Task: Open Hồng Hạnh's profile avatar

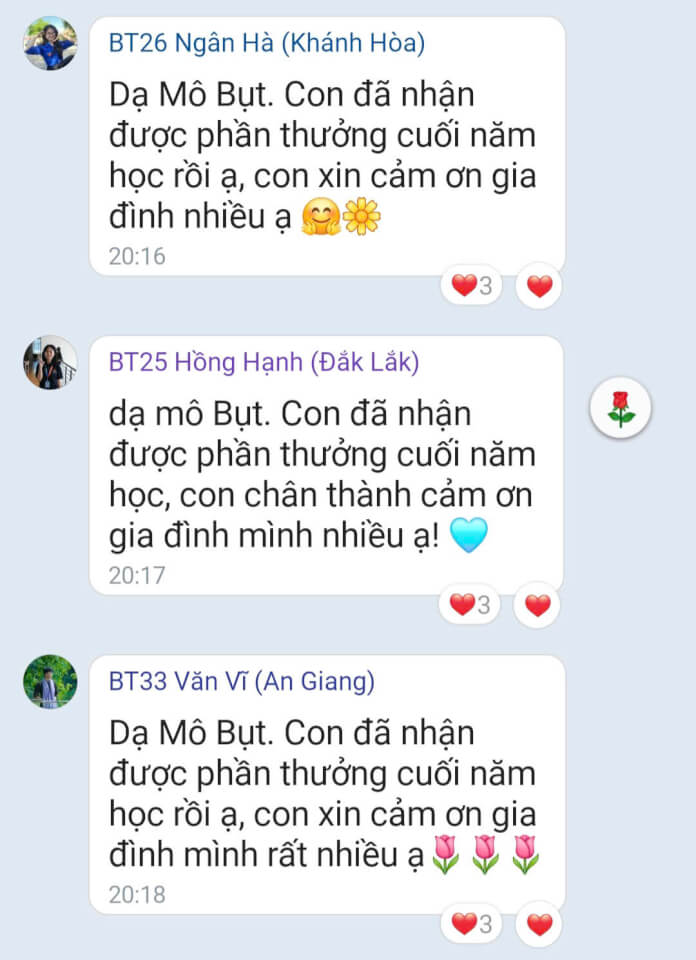Action: click(50, 362)
